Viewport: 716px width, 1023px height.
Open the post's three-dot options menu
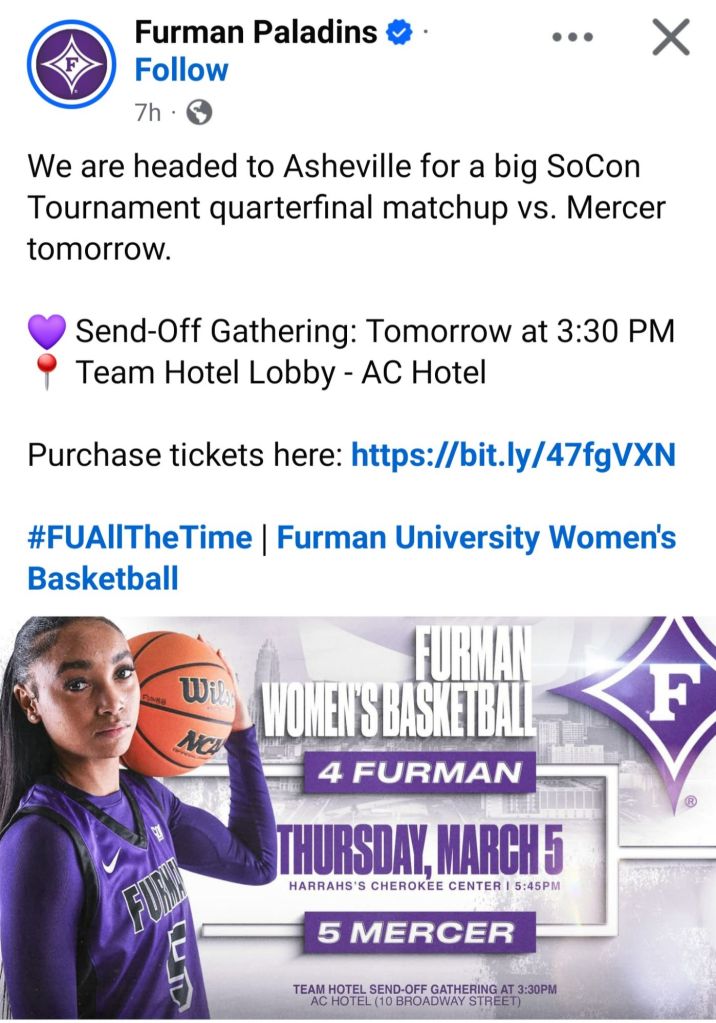click(574, 38)
